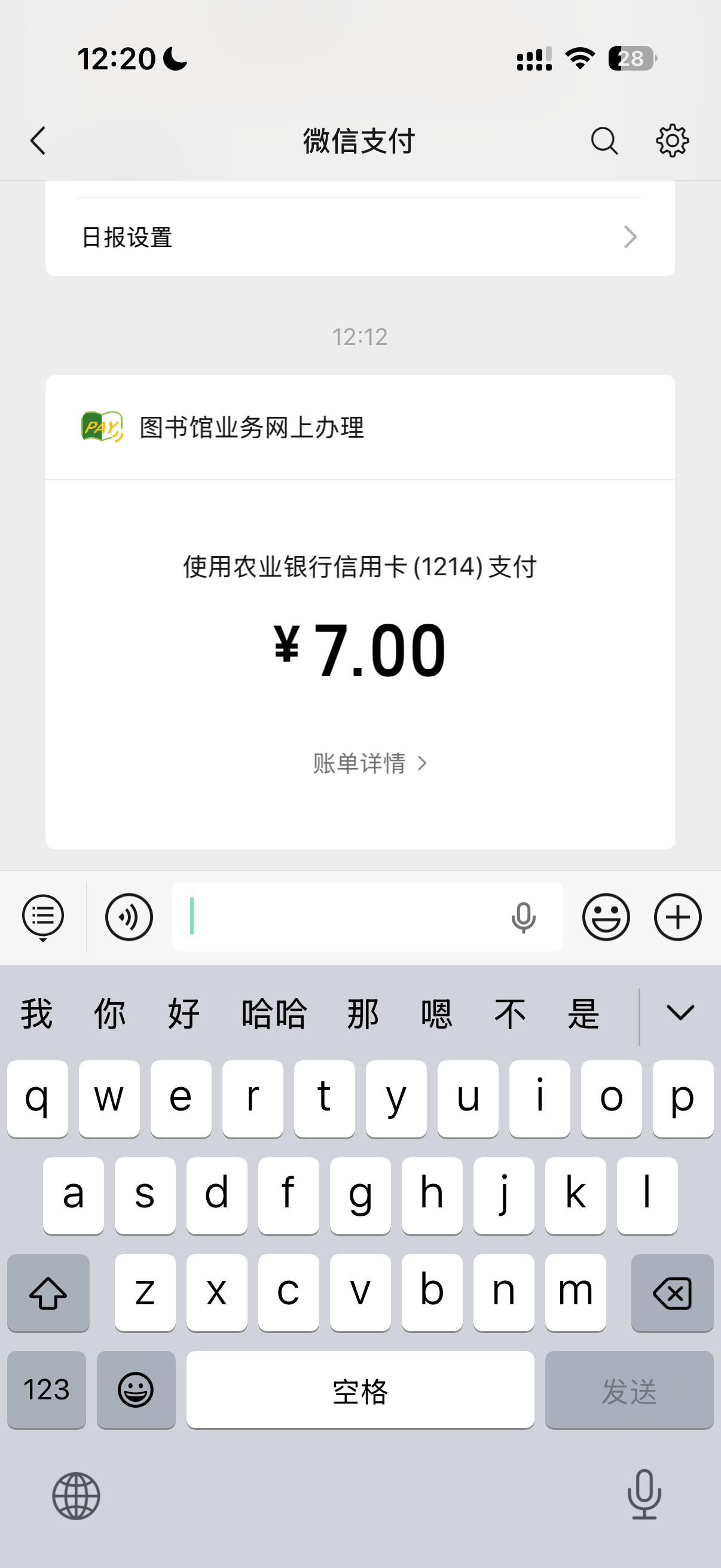721x1568 pixels.
Task: Select the suggested word 哈哈
Action: [x=274, y=1014]
